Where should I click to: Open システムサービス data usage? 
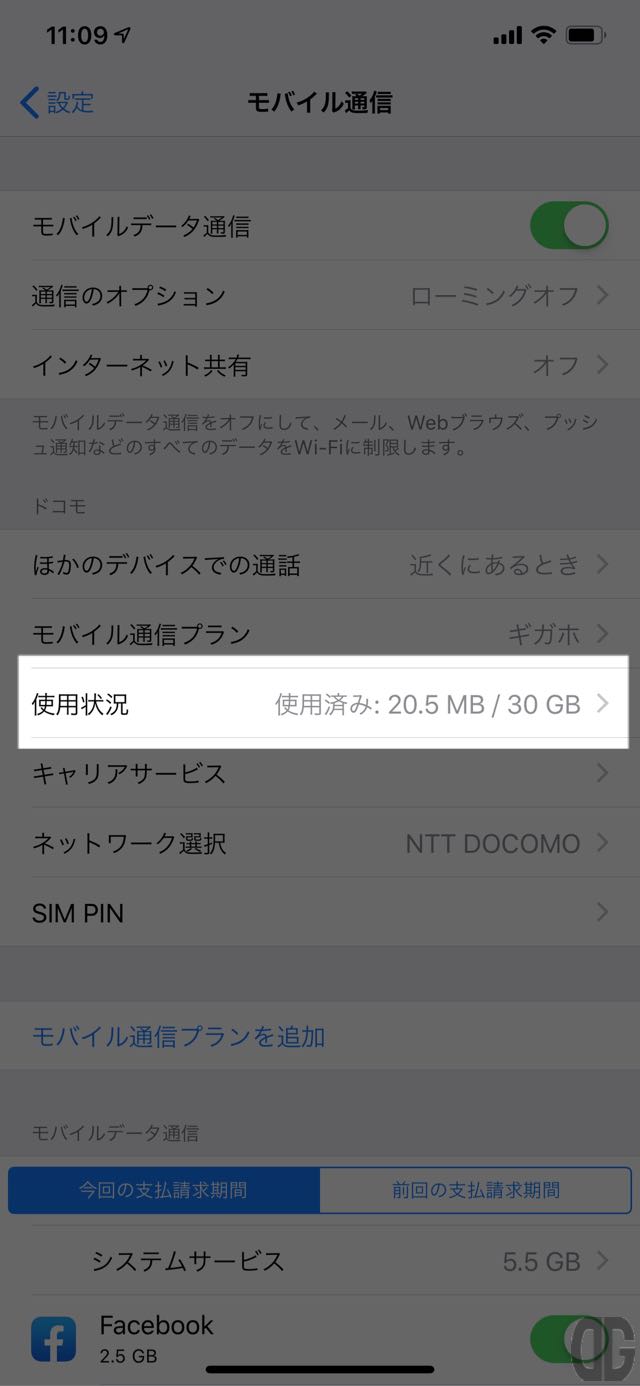[320, 1261]
